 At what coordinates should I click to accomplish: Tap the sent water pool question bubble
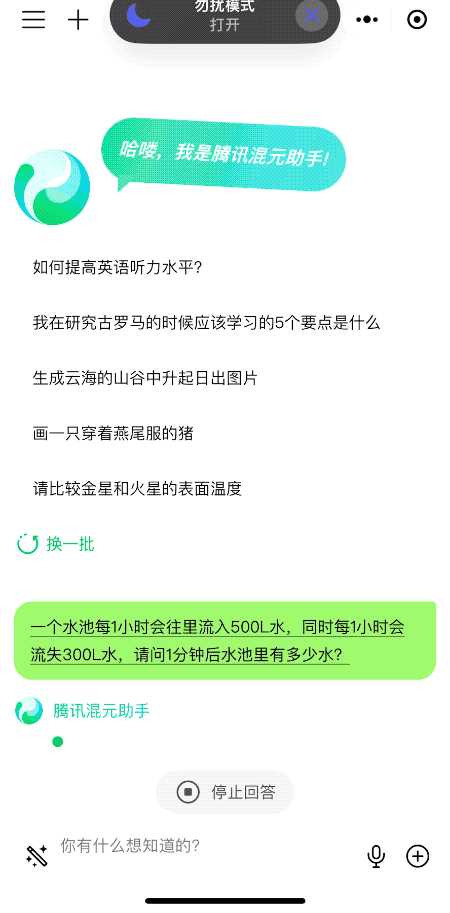pos(225,640)
